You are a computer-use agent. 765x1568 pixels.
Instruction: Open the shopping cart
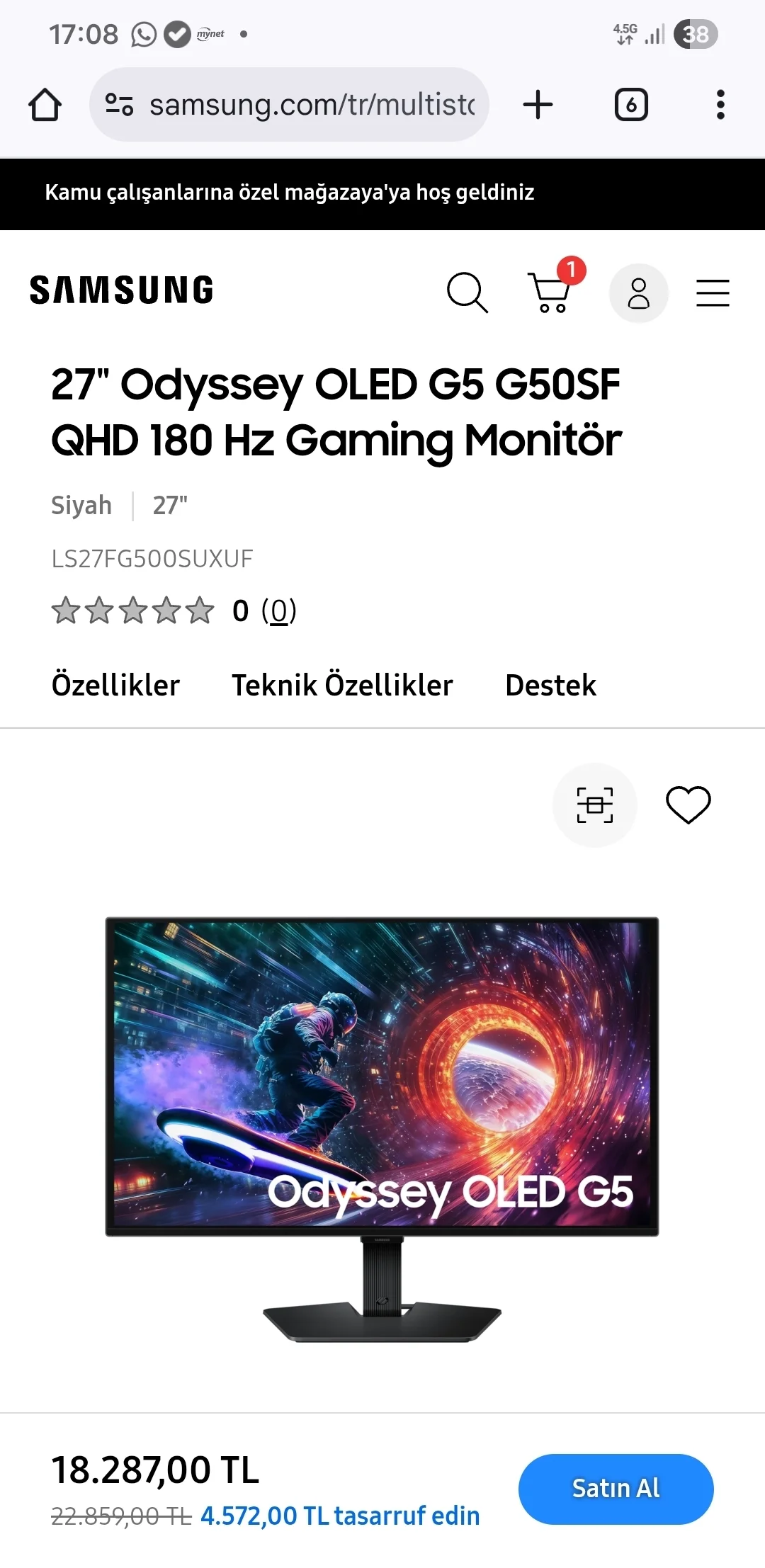point(550,292)
